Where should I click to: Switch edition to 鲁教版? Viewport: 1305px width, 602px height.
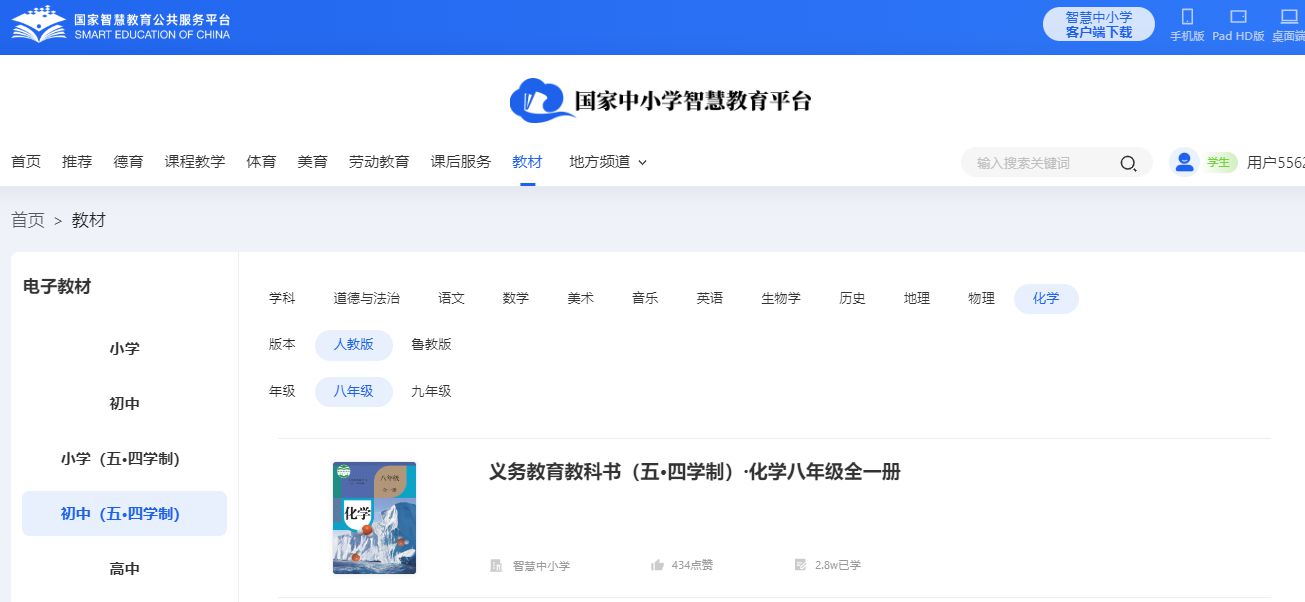tap(431, 345)
